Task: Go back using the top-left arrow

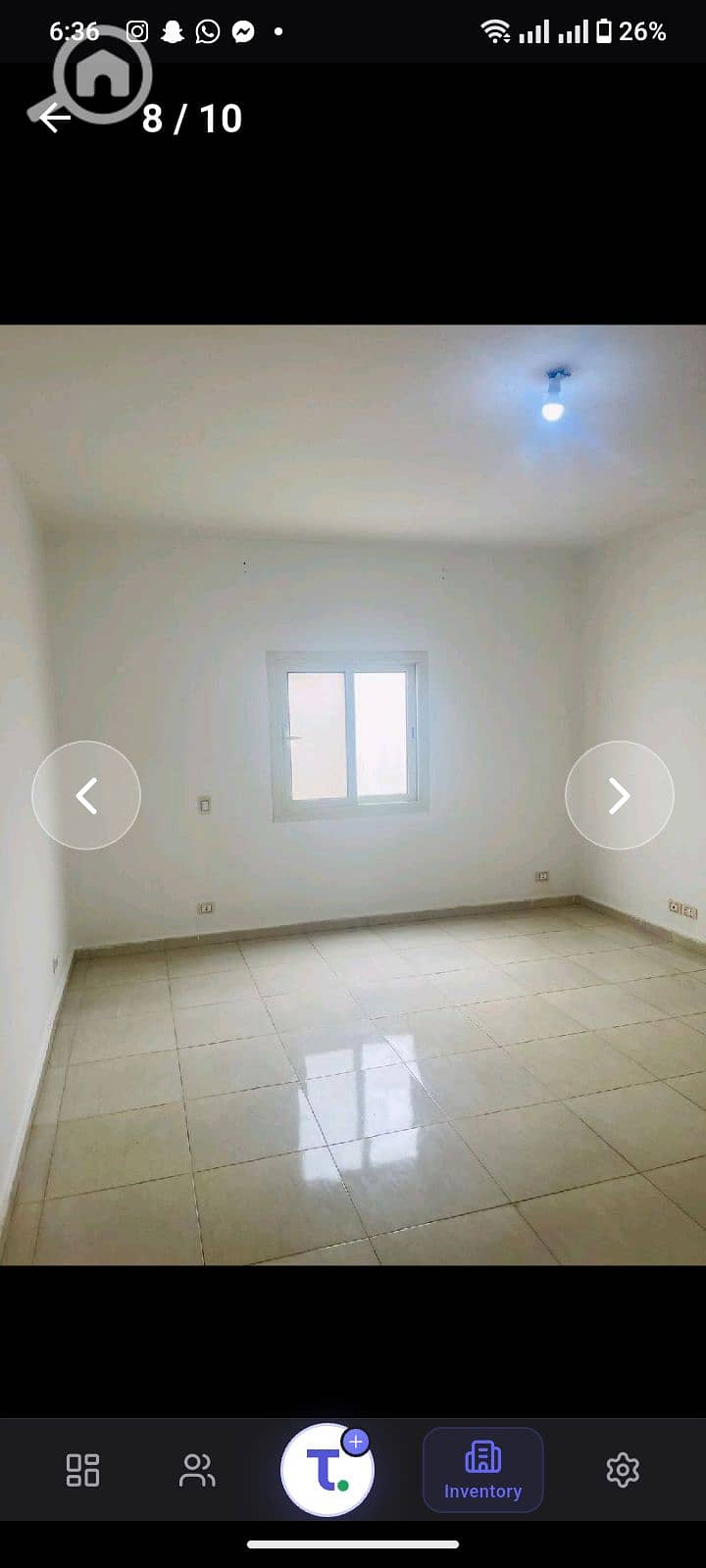Action: tap(57, 118)
